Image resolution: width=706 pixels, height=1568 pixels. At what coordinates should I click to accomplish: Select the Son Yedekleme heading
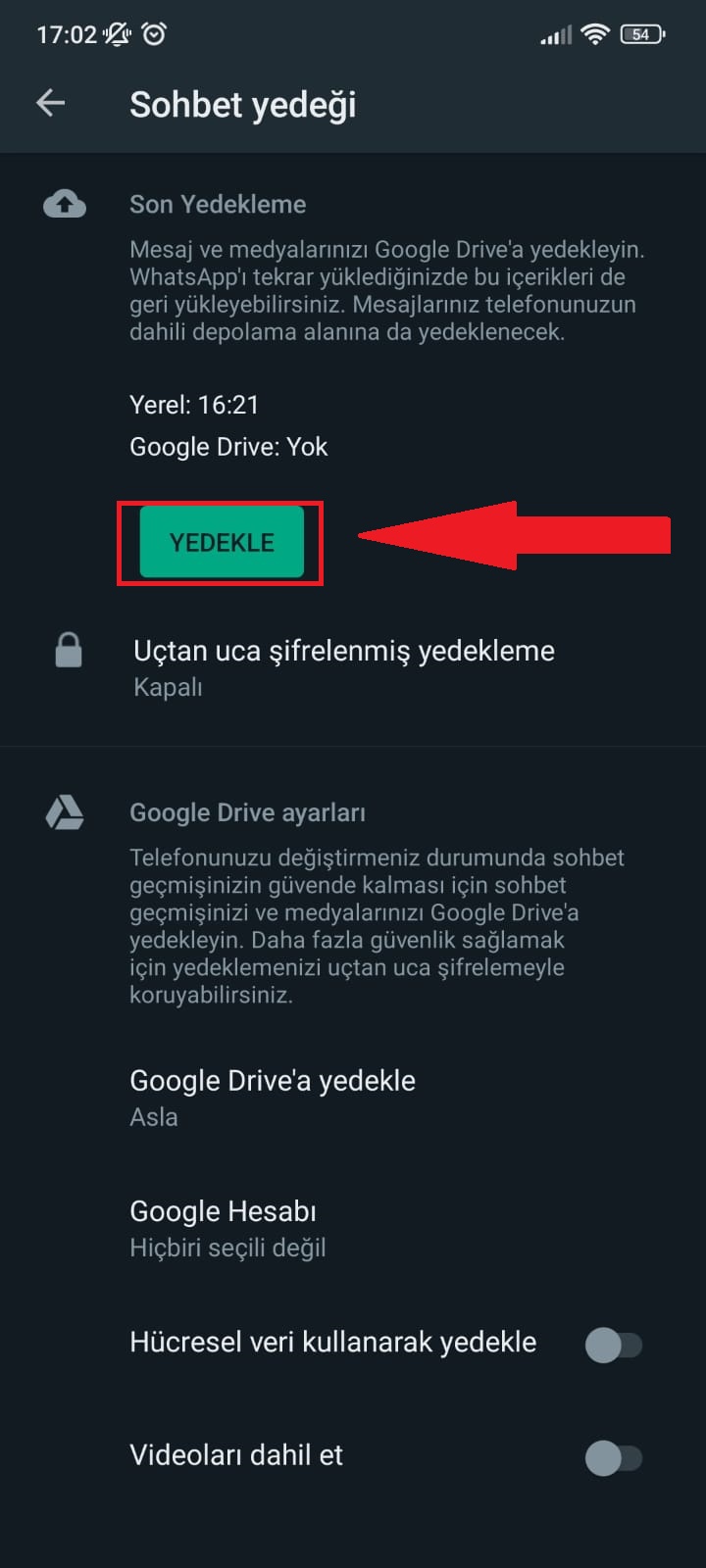click(218, 205)
